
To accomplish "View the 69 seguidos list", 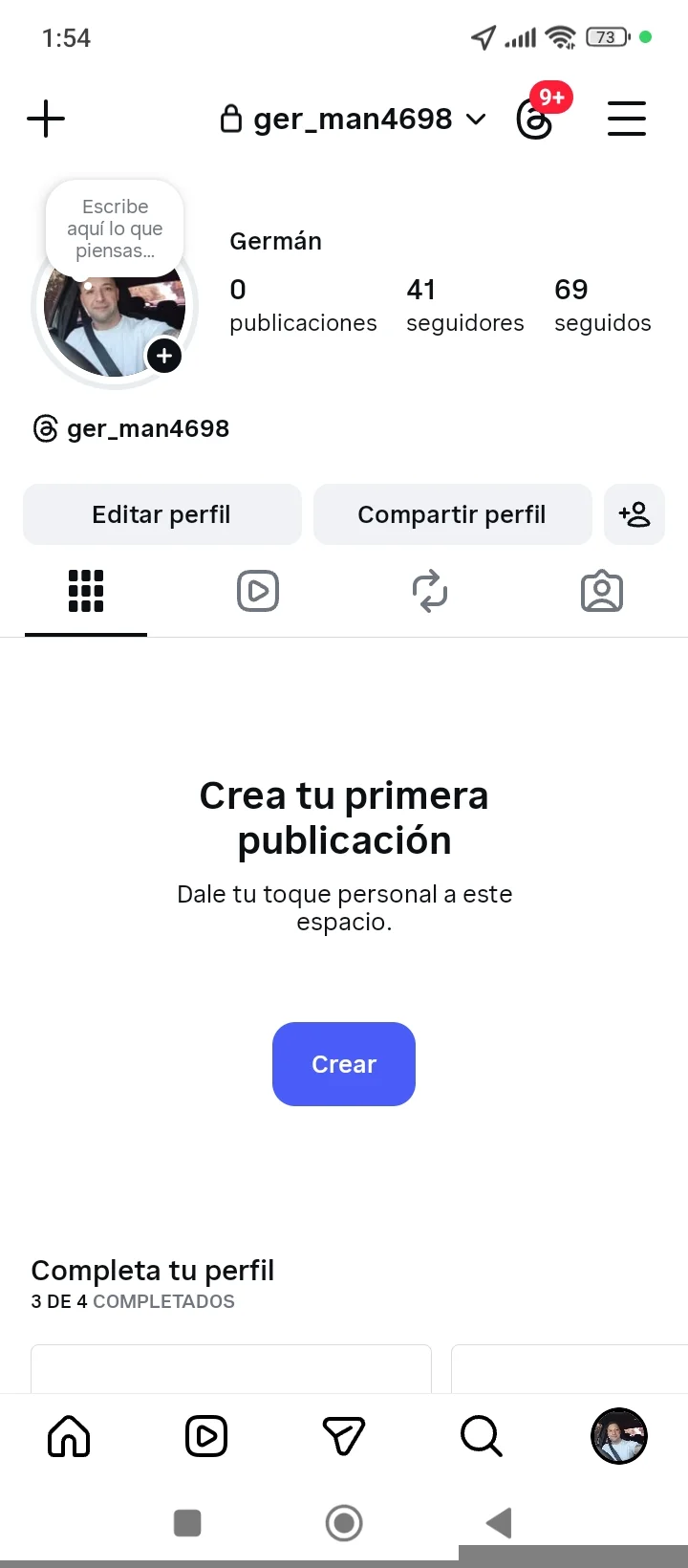I will [602, 305].
